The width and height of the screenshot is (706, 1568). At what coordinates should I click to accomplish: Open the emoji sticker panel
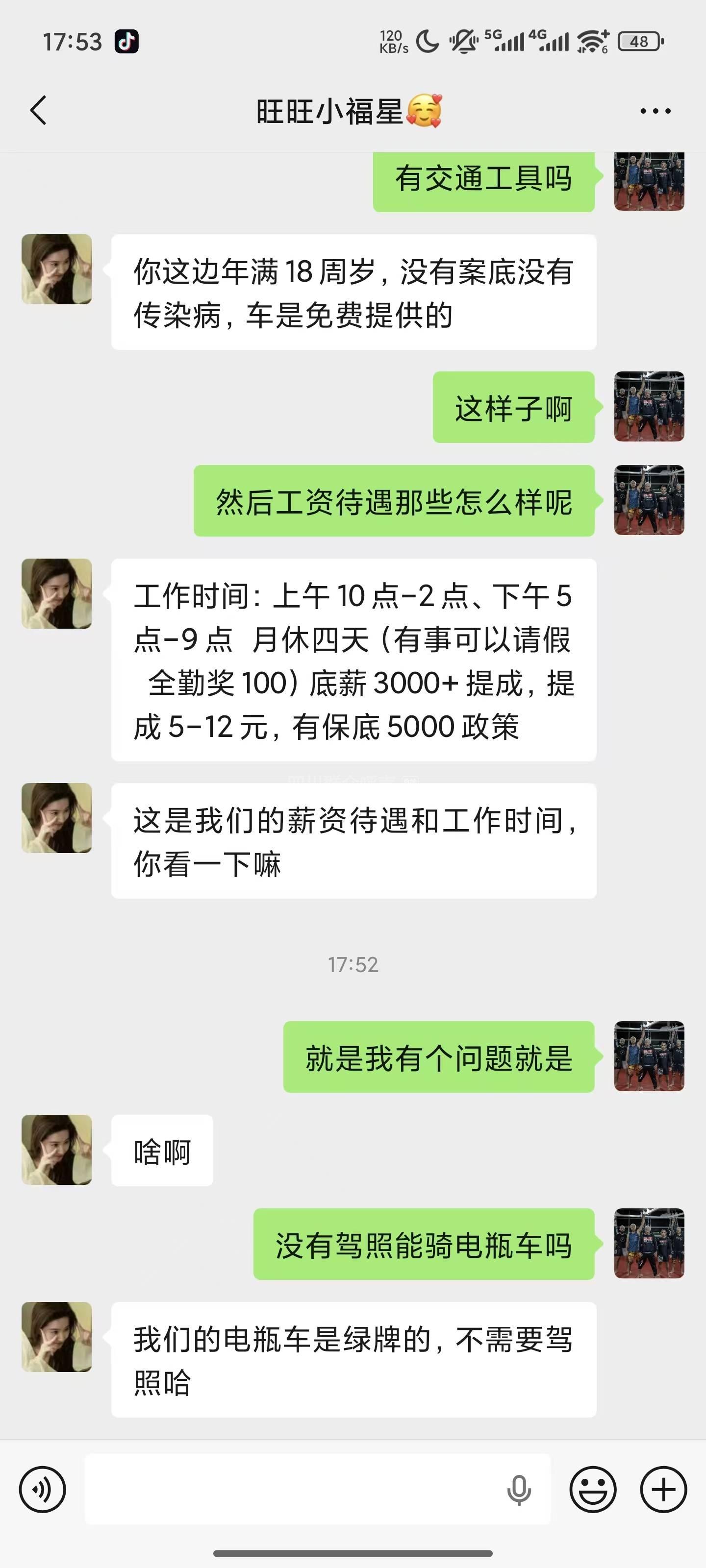[x=592, y=1489]
